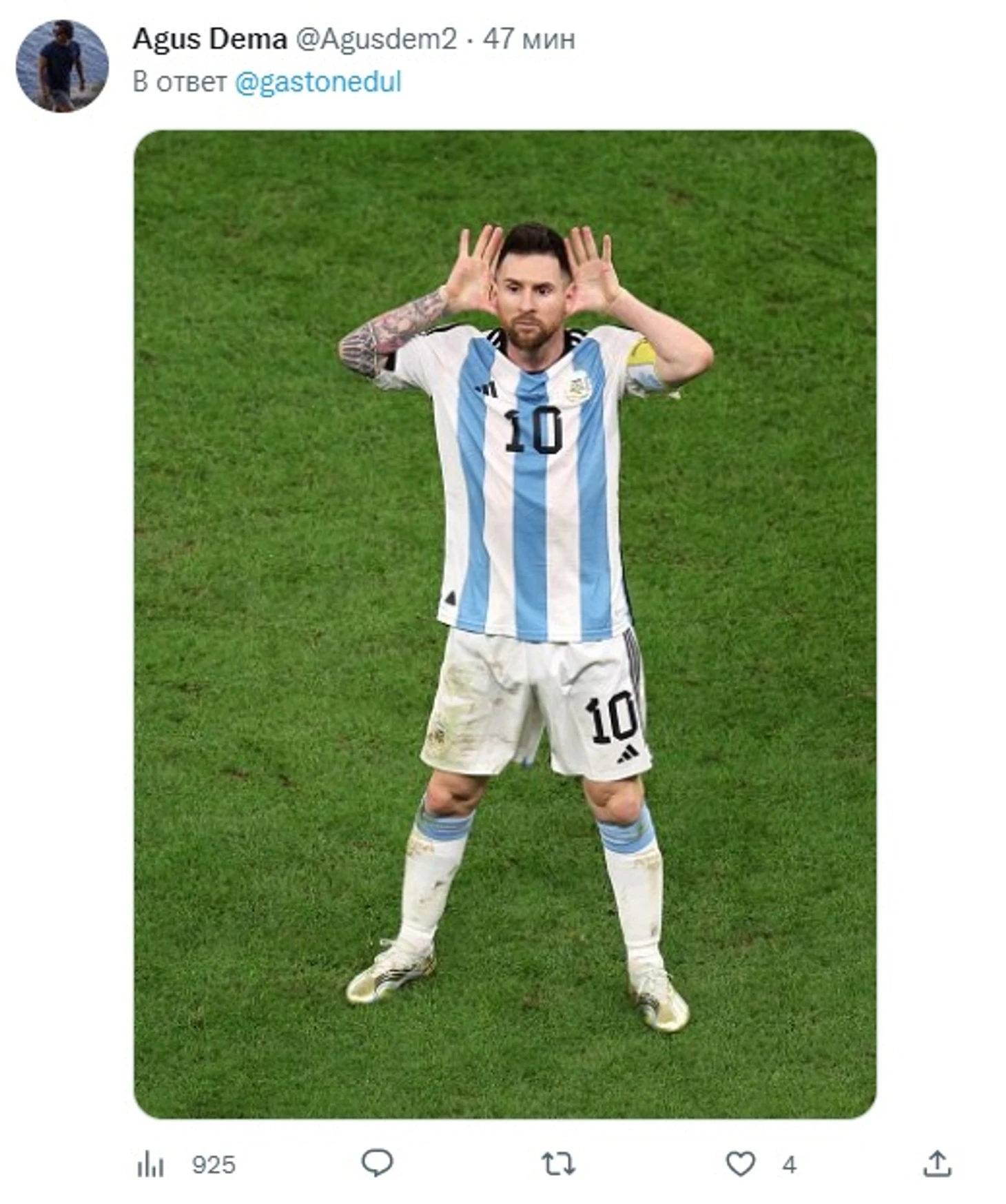Viewport: 1006px width, 1204px height.
Task: Open the Agus Dema profile name
Action: 209,39
